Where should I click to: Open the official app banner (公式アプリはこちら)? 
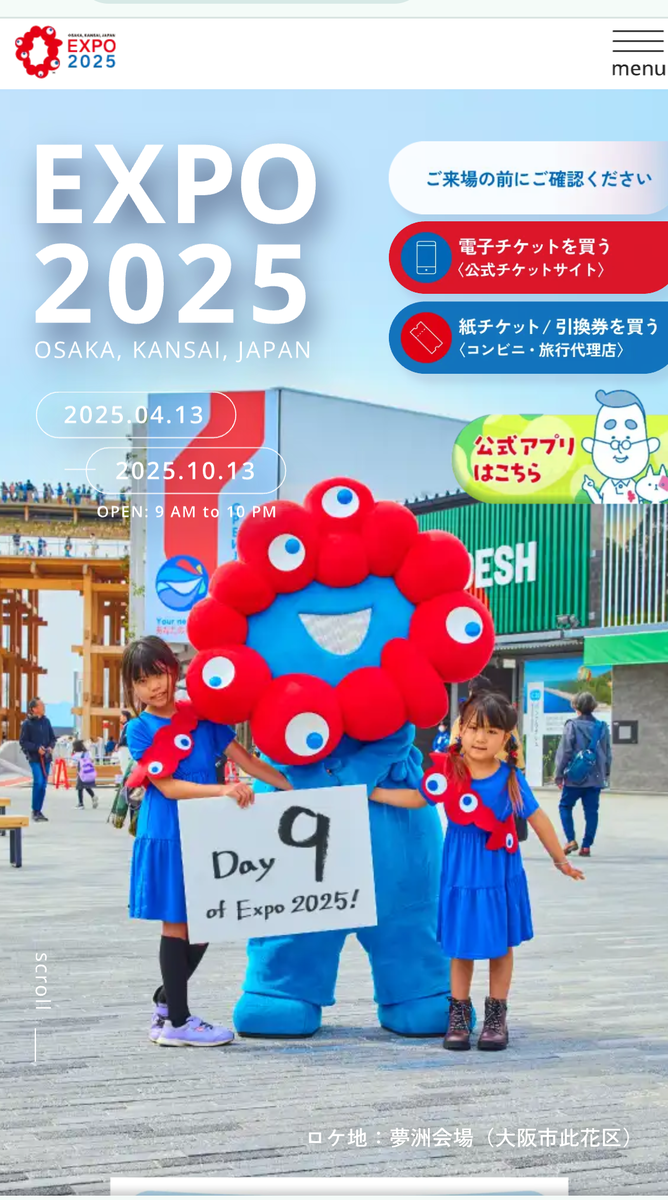click(560, 448)
